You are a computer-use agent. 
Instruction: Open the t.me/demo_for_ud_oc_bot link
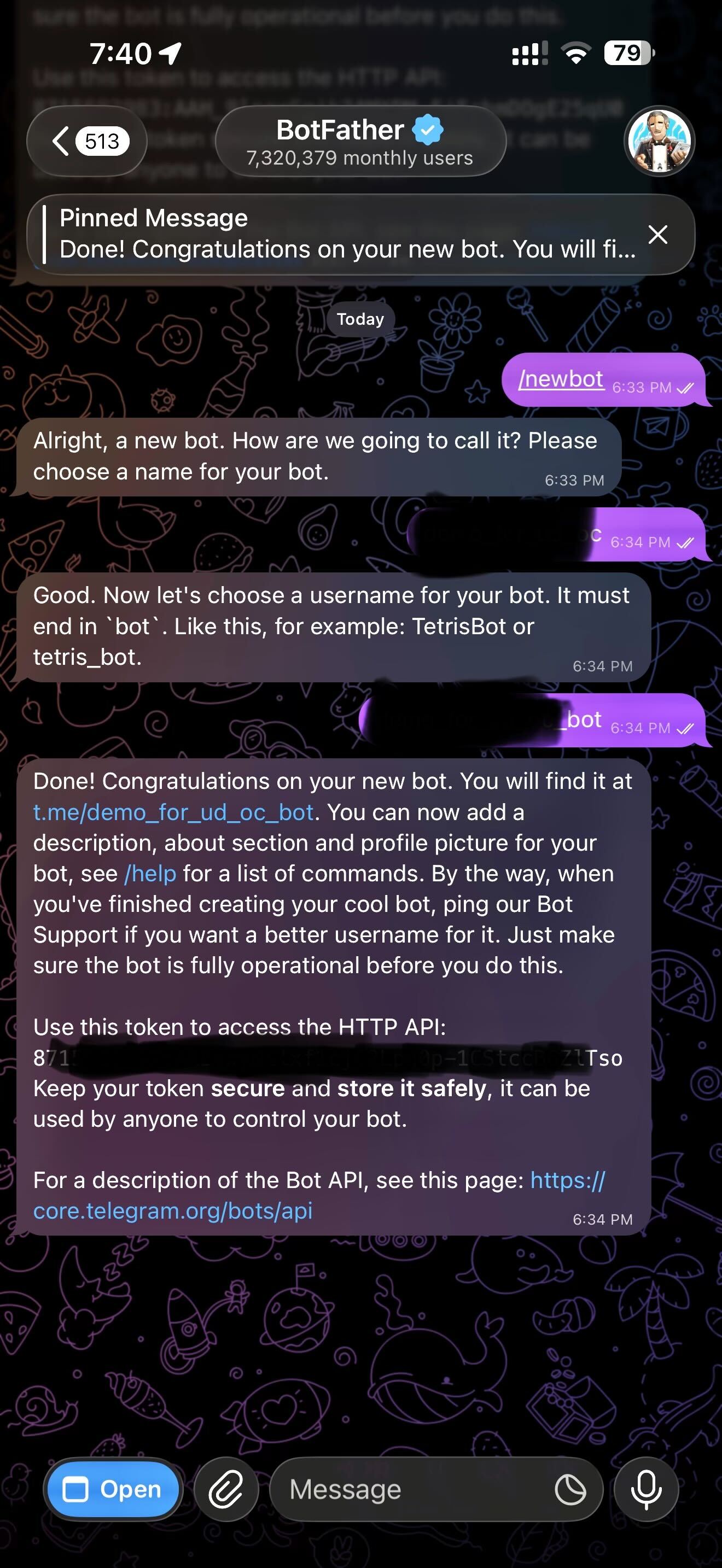click(x=173, y=812)
